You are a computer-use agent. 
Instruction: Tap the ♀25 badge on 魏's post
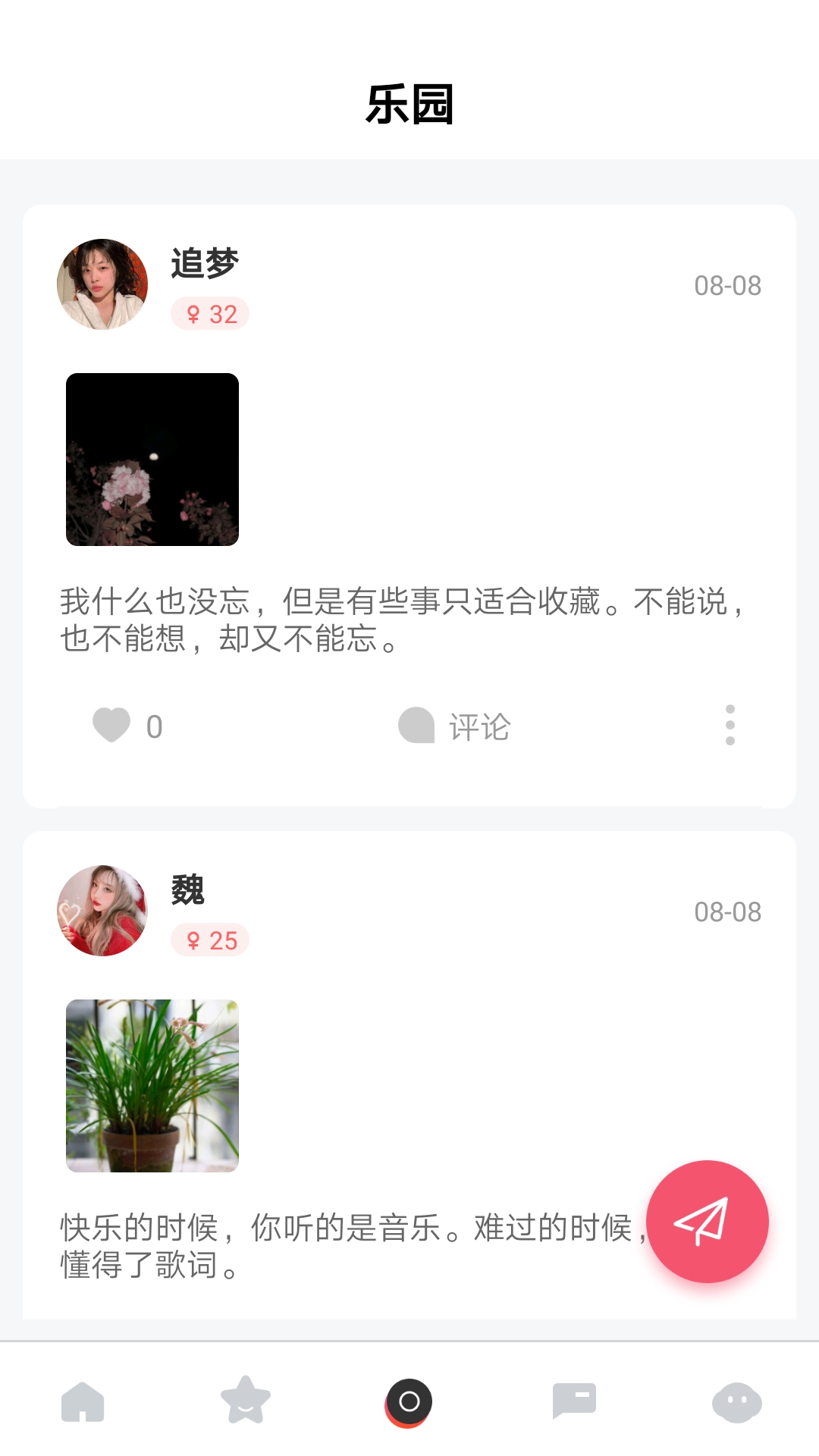coord(210,940)
